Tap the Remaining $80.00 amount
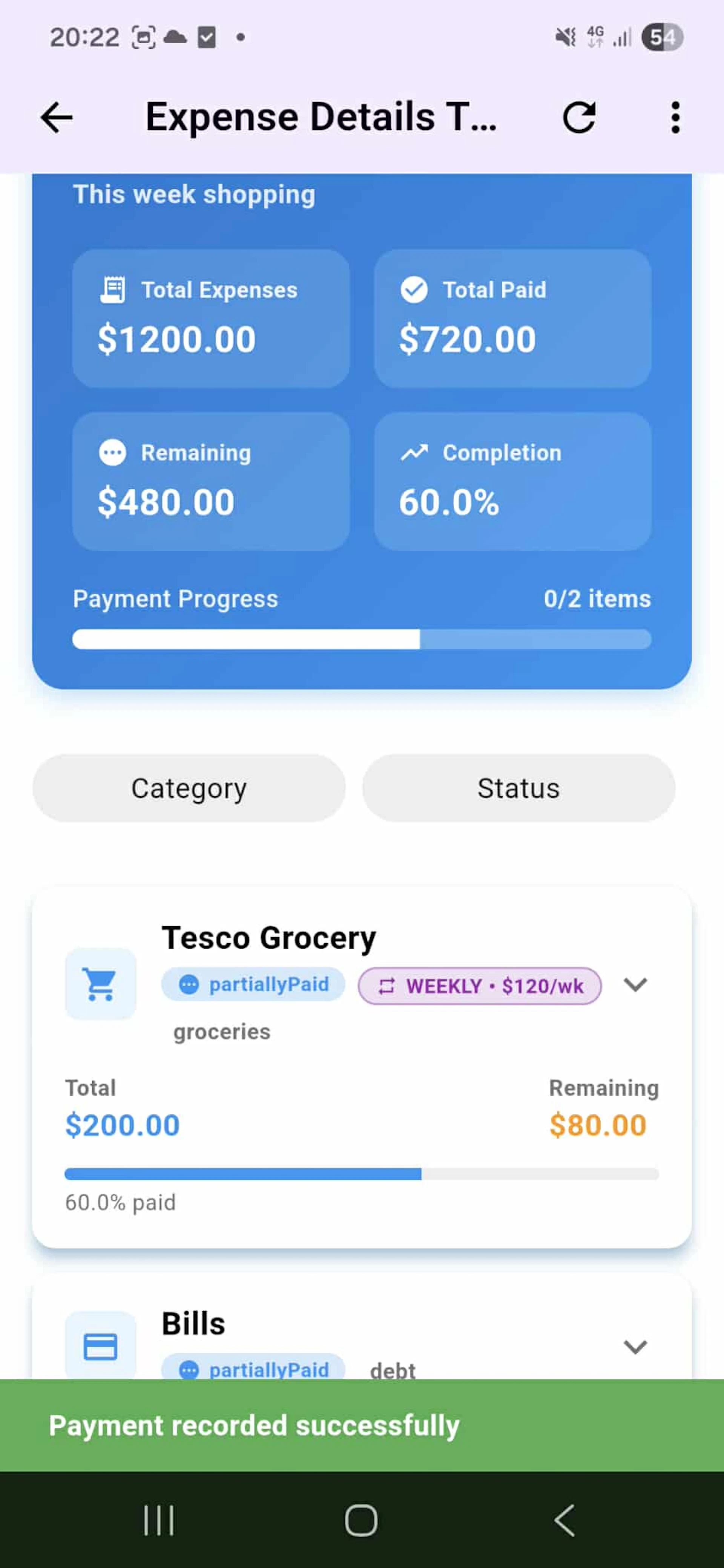Viewport: 724px width, 1568px height. coord(598,1125)
